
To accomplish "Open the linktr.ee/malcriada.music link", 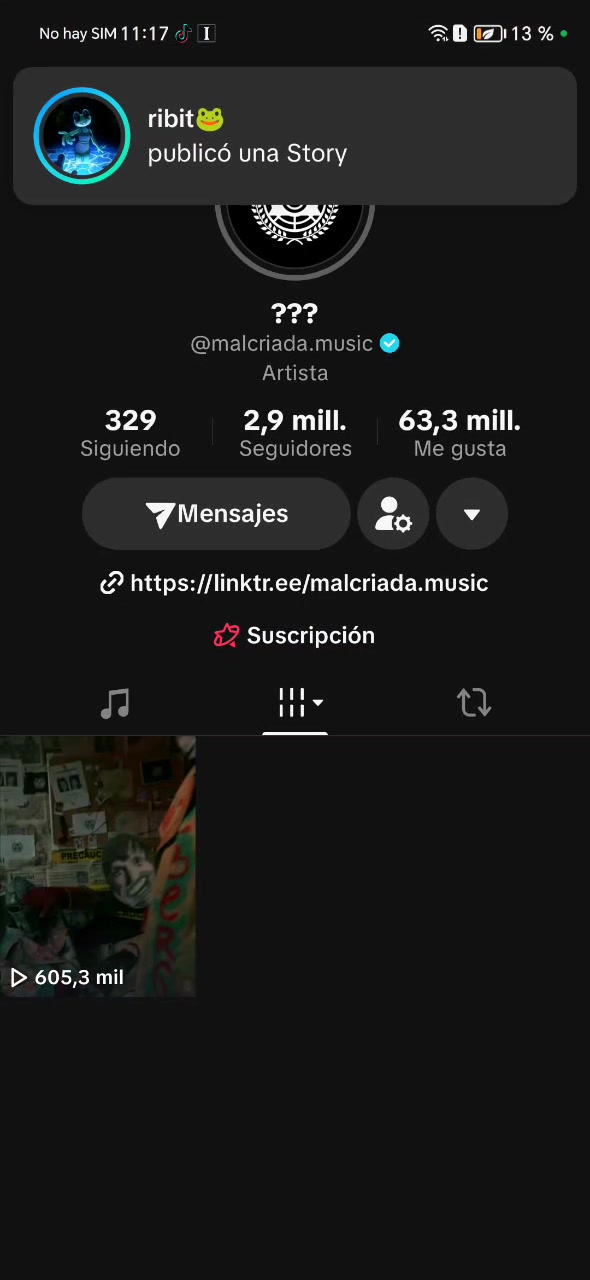I will coord(295,583).
